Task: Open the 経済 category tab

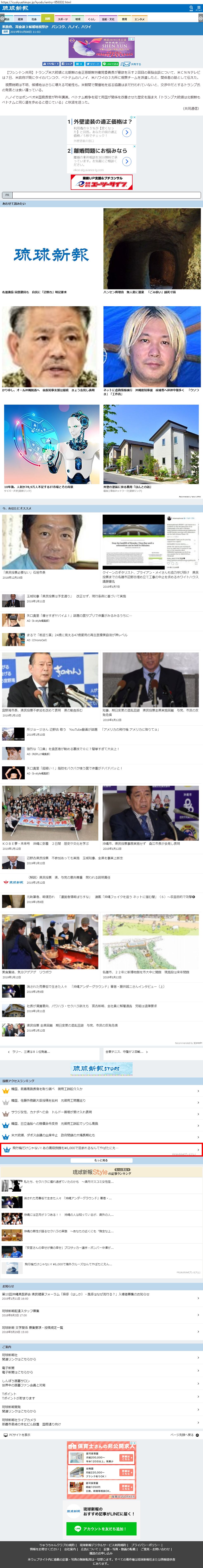Action: pyautogui.click(x=20, y=19)
